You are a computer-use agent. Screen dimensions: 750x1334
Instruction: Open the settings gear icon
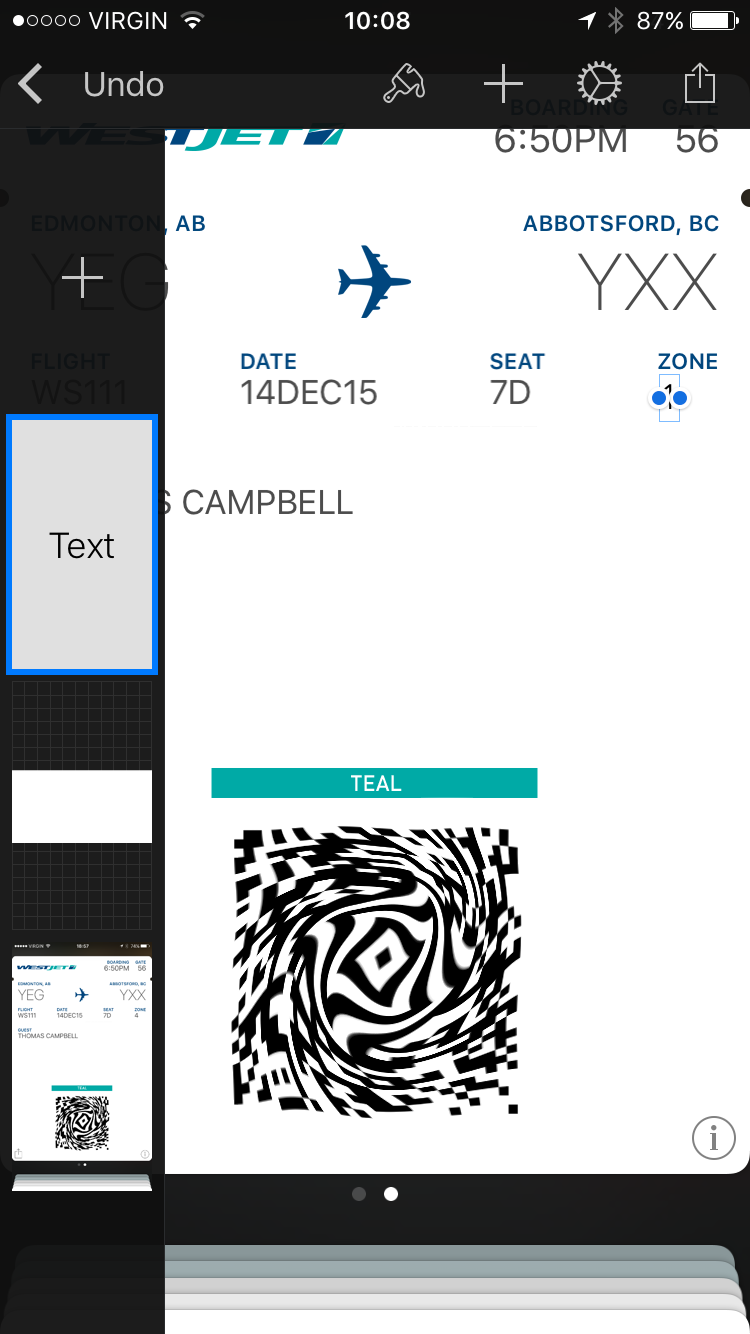click(x=599, y=84)
